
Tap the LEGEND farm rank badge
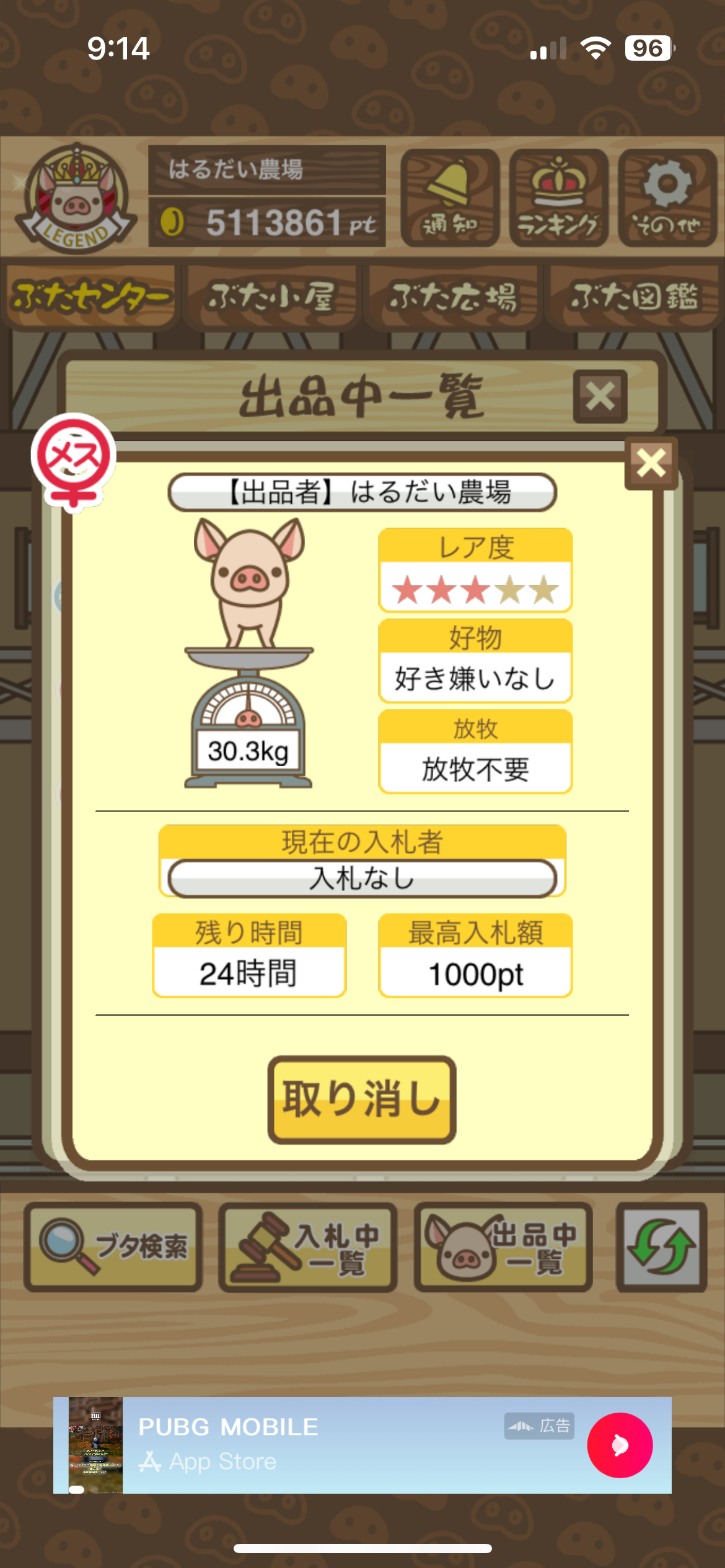(75, 198)
